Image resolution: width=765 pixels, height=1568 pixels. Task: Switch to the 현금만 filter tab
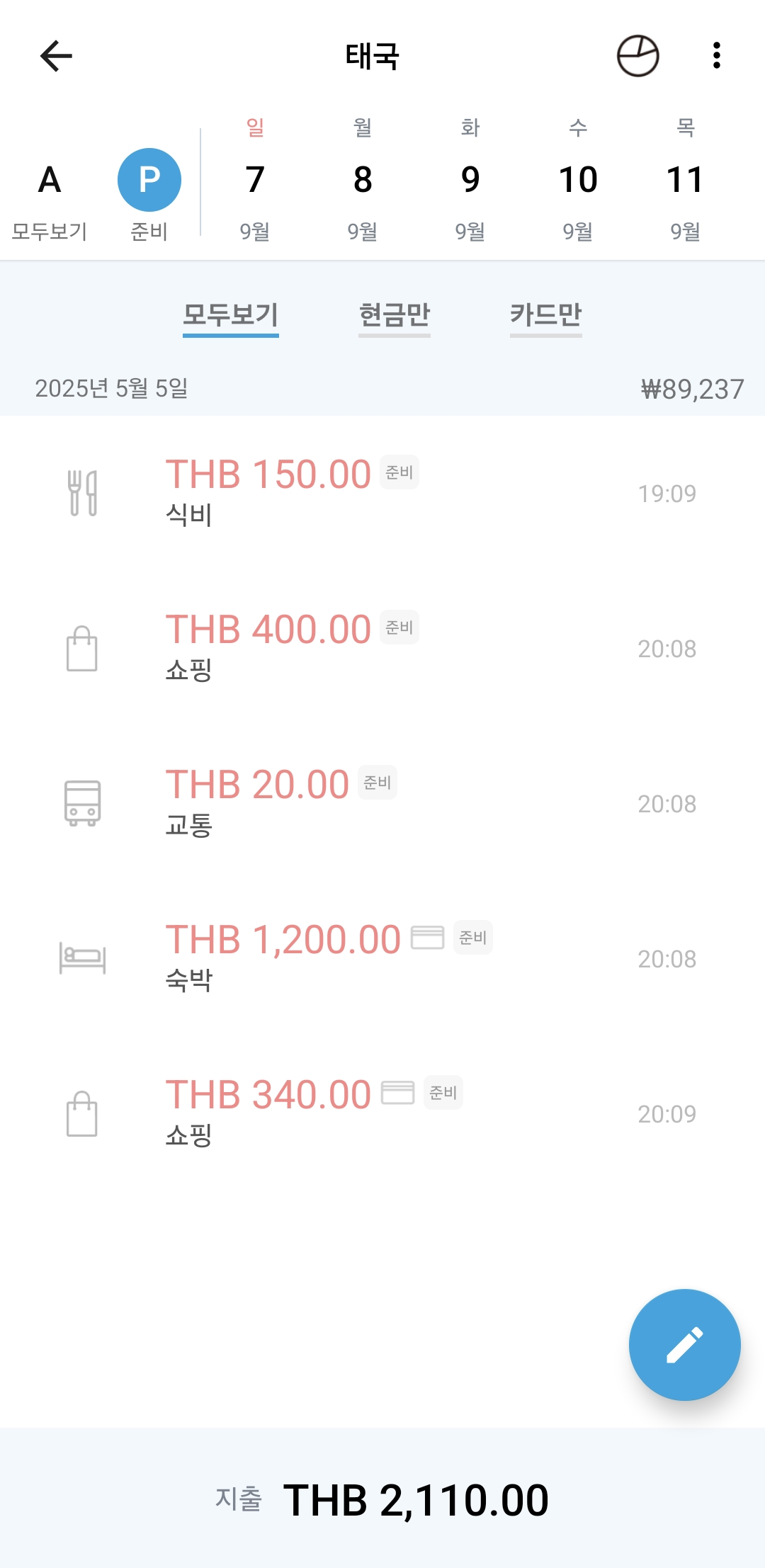pyautogui.click(x=395, y=316)
